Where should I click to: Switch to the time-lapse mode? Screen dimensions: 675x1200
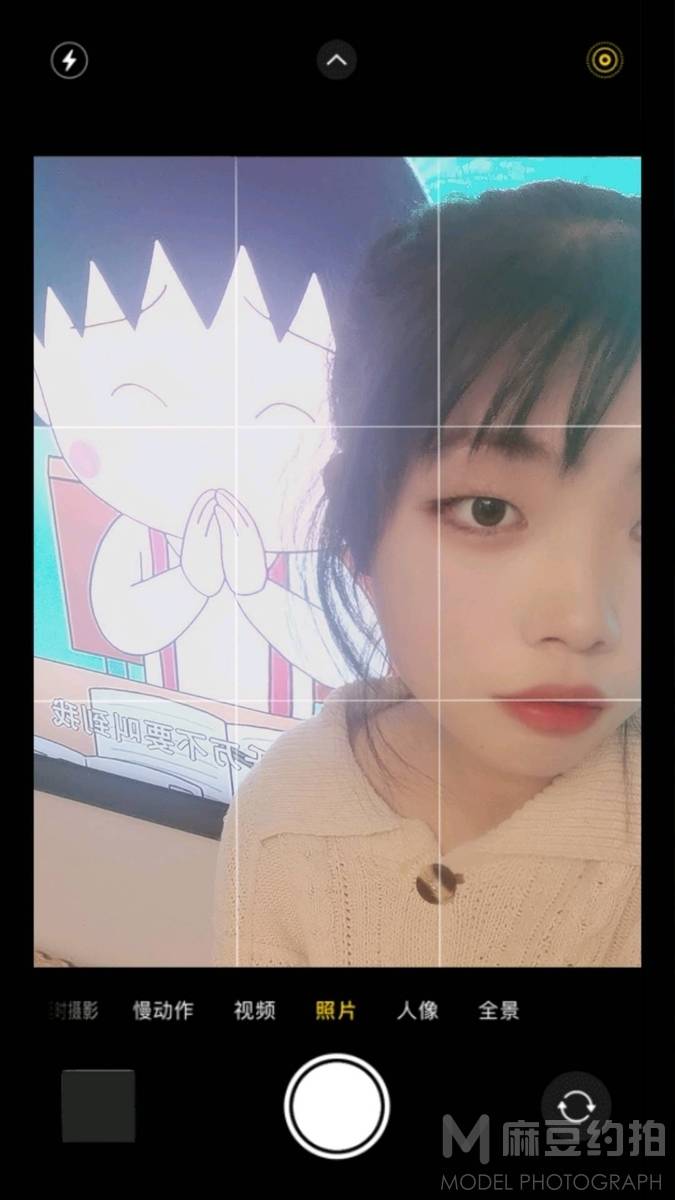[x=75, y=1010]
